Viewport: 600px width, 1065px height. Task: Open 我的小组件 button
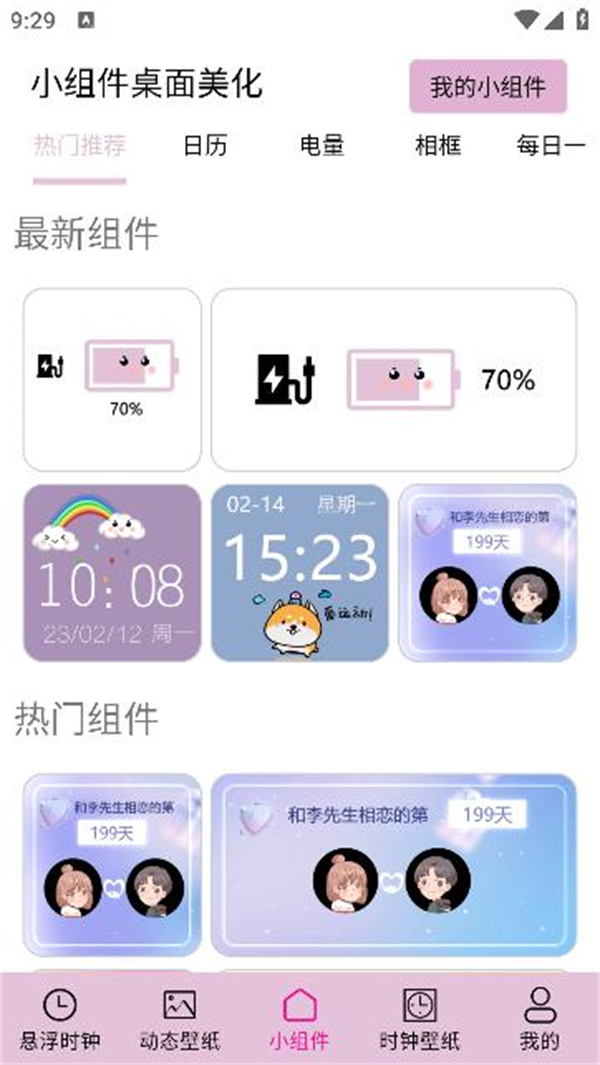tap(487, 87)
